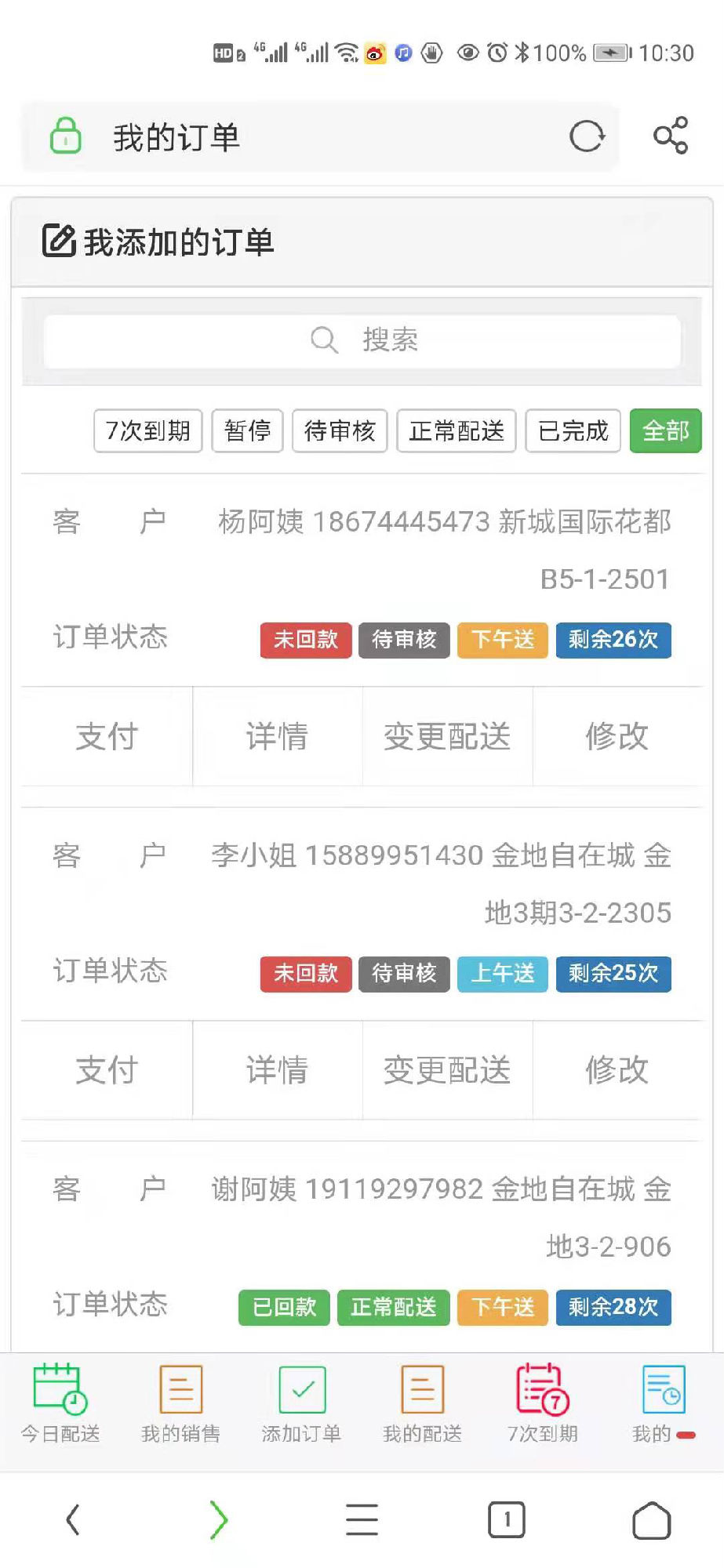Open 详情 of 杨阿姨's order
This screenshot has height=1568, width=724.
pos(277,736)
